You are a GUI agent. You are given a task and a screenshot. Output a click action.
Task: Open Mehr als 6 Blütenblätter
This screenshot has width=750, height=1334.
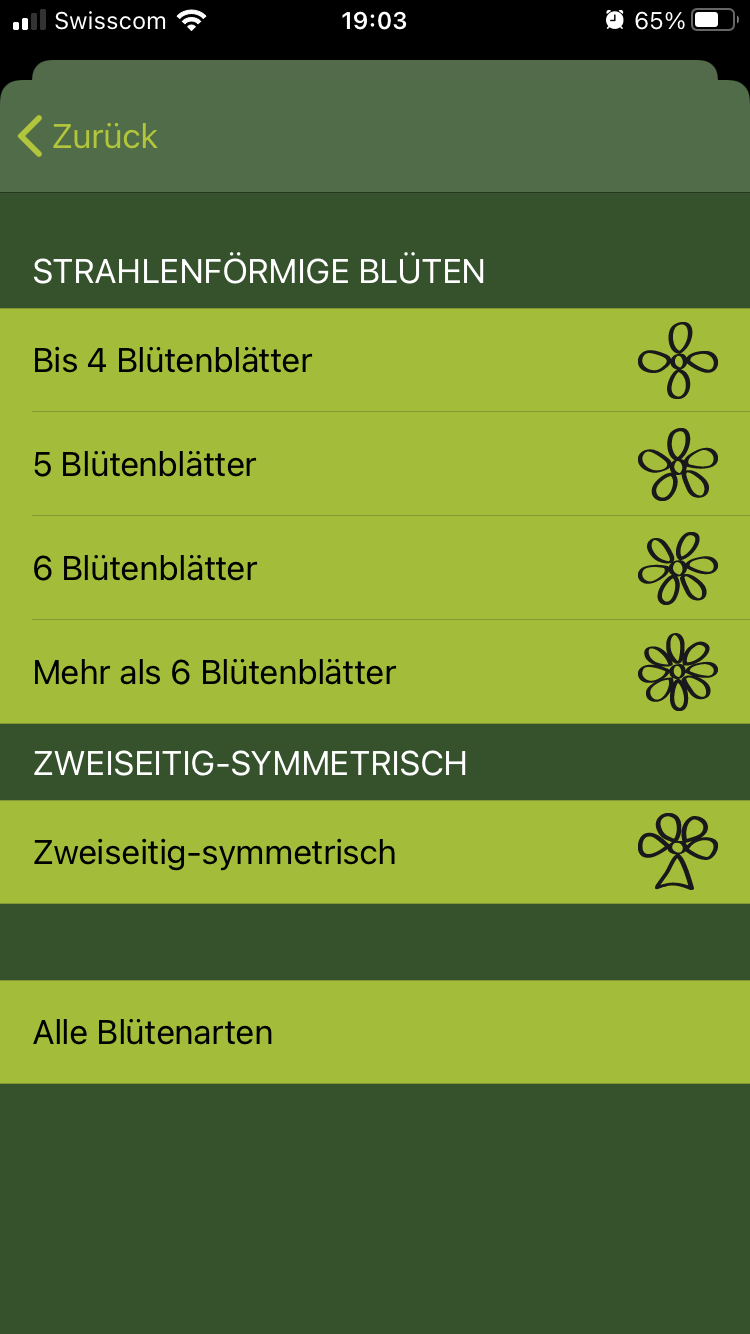click(374, 672)
